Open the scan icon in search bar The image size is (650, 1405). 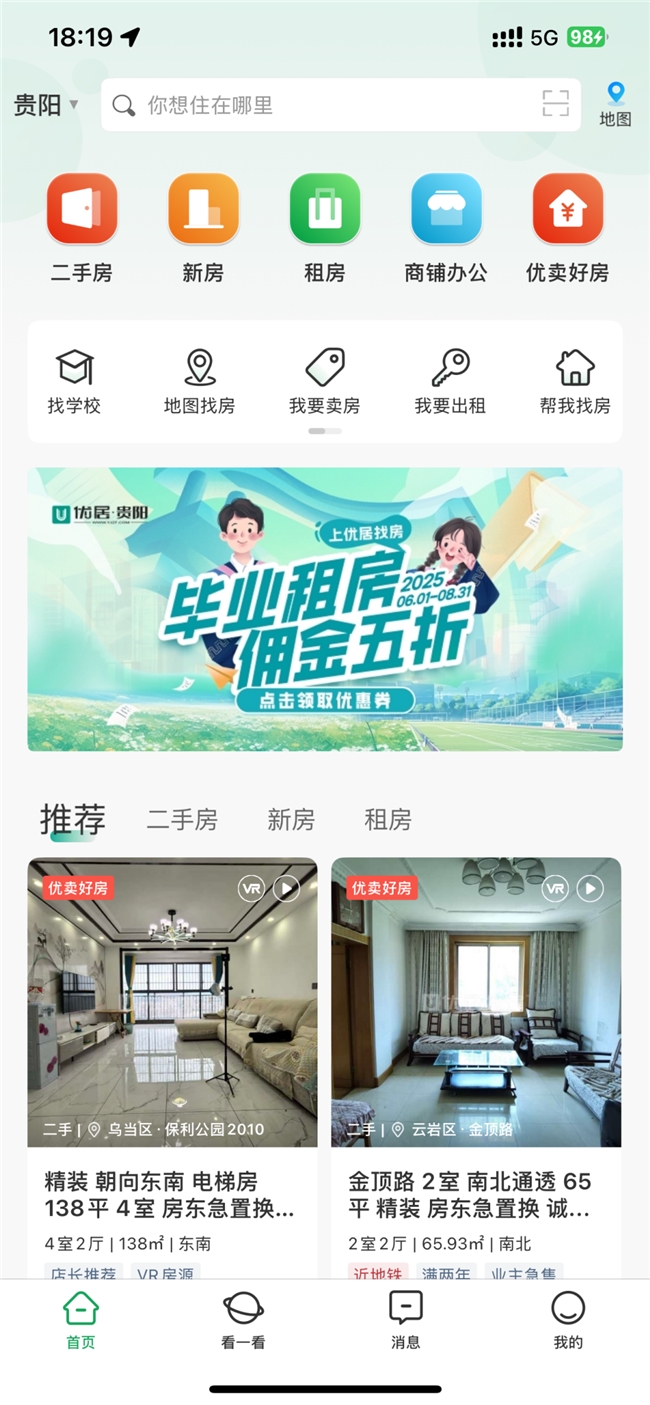555,104
